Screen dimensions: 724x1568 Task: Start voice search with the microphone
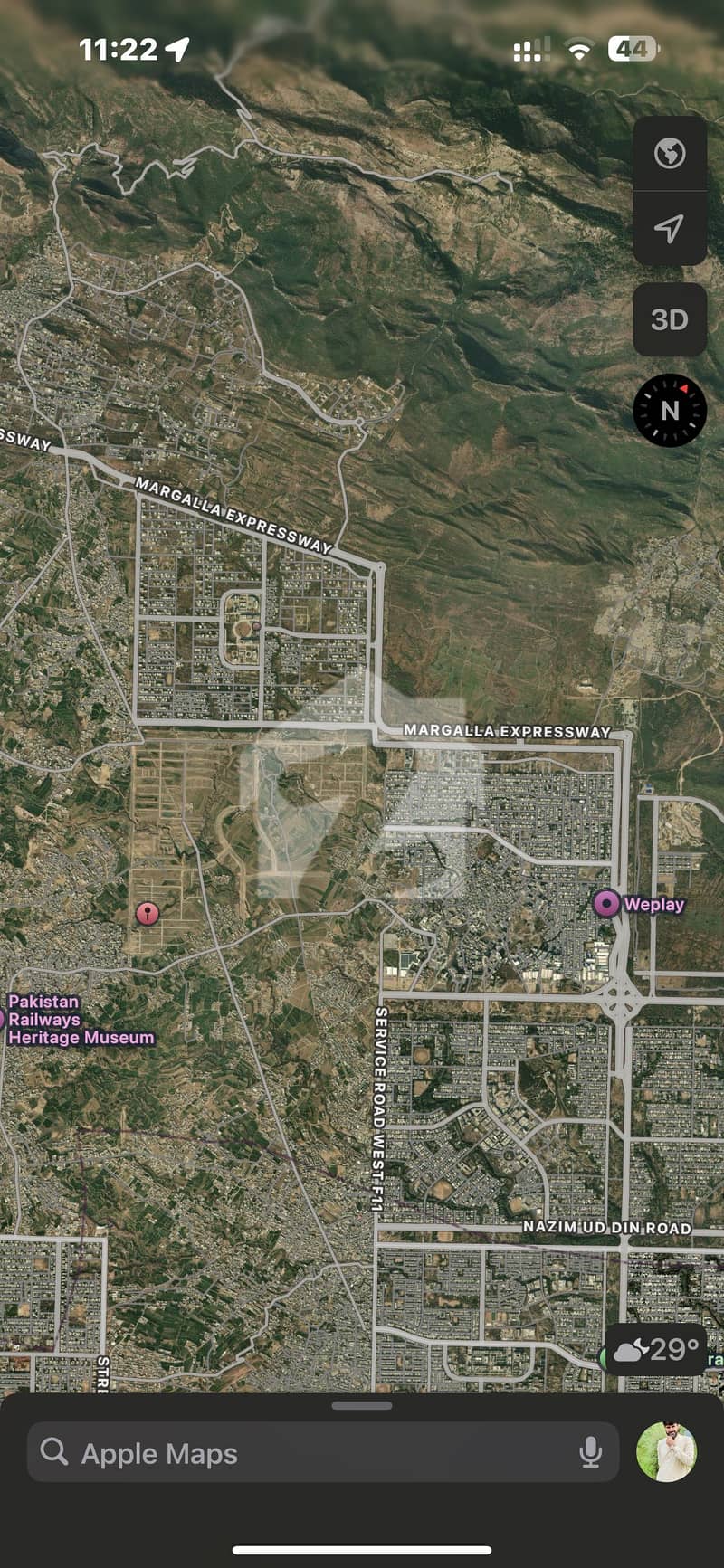[x=590, y=1452]
